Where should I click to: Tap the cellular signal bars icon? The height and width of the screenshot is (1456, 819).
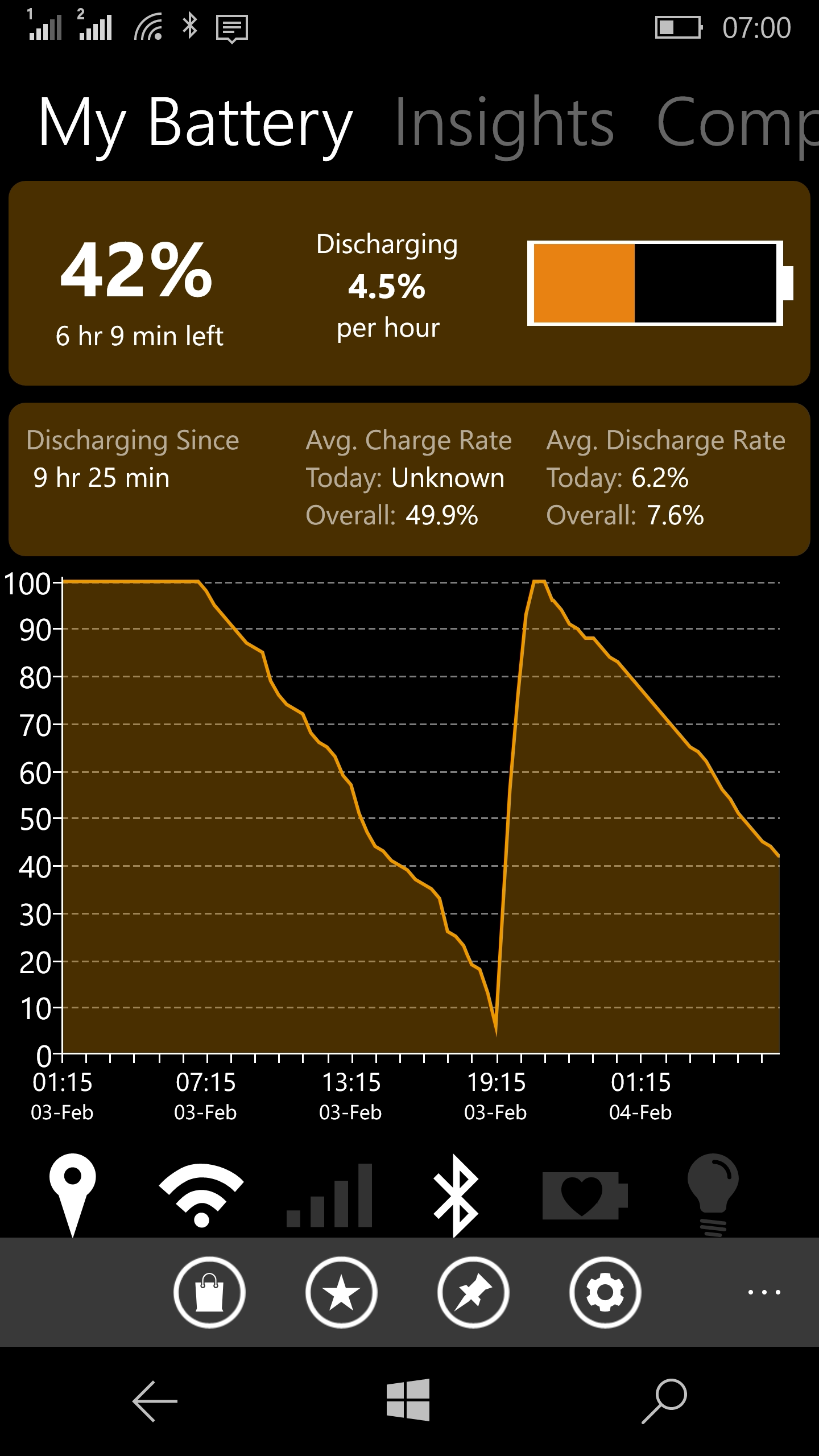click(x=330, y=1194)
